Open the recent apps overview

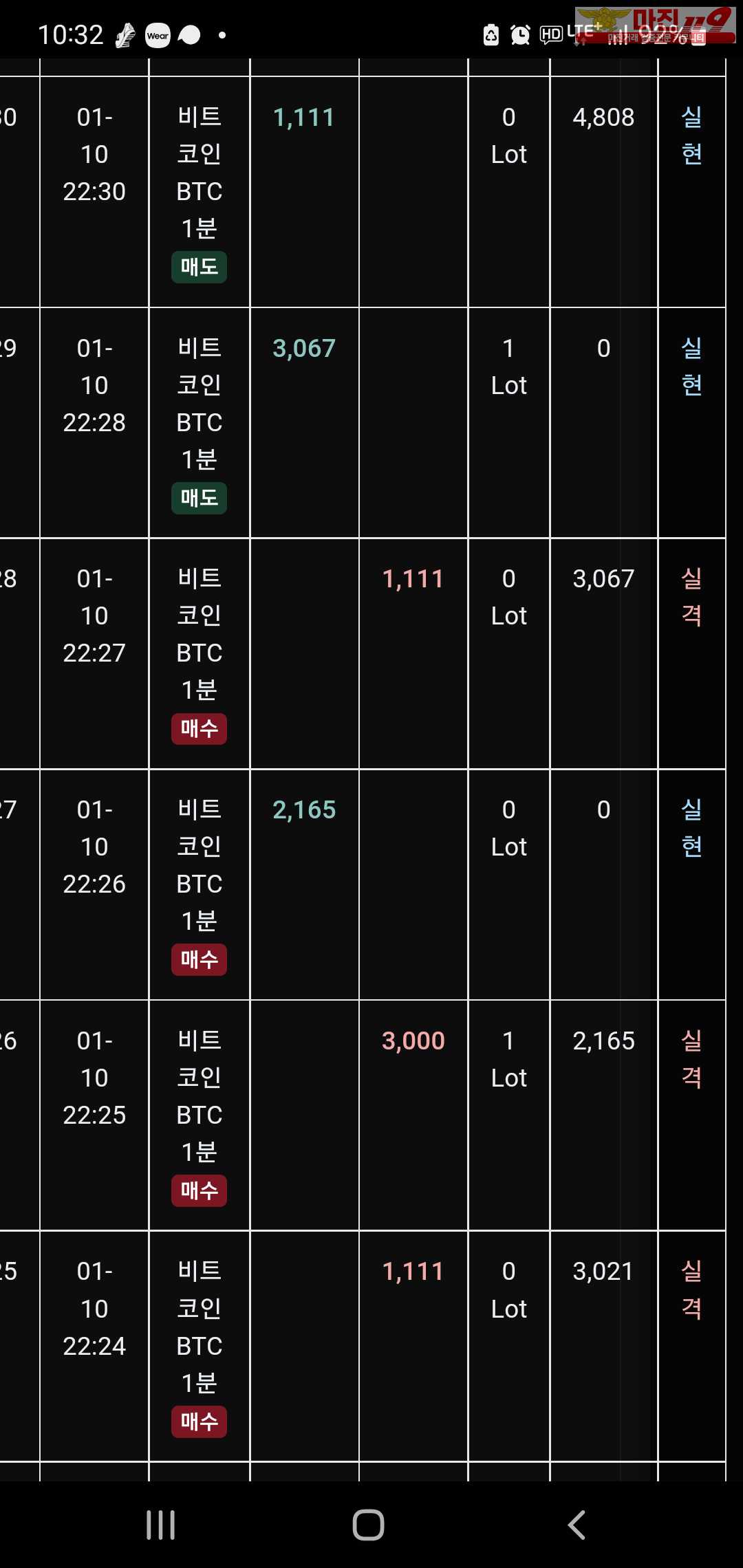(161, 1525)
